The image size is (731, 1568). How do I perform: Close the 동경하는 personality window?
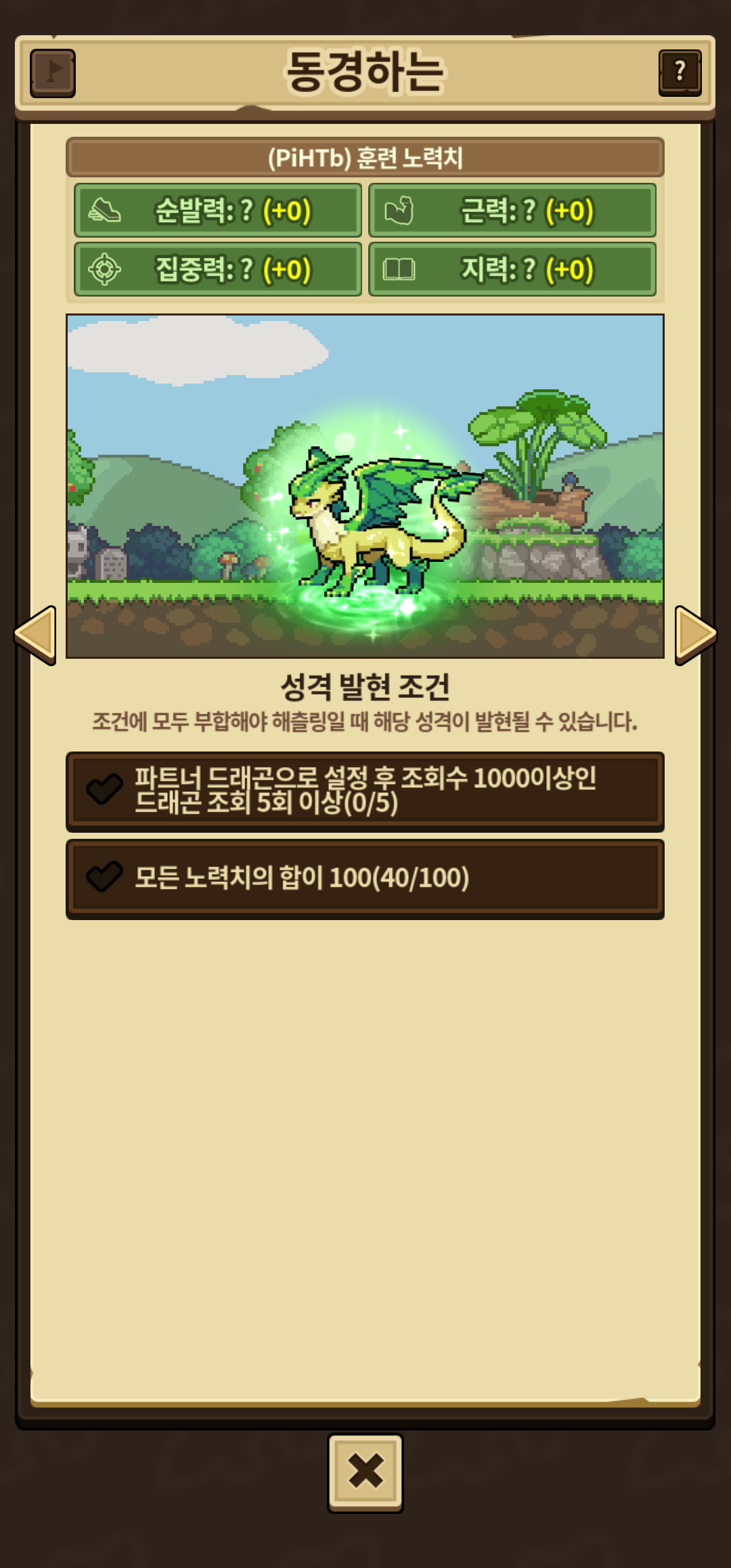click(x=365, y=1473)
